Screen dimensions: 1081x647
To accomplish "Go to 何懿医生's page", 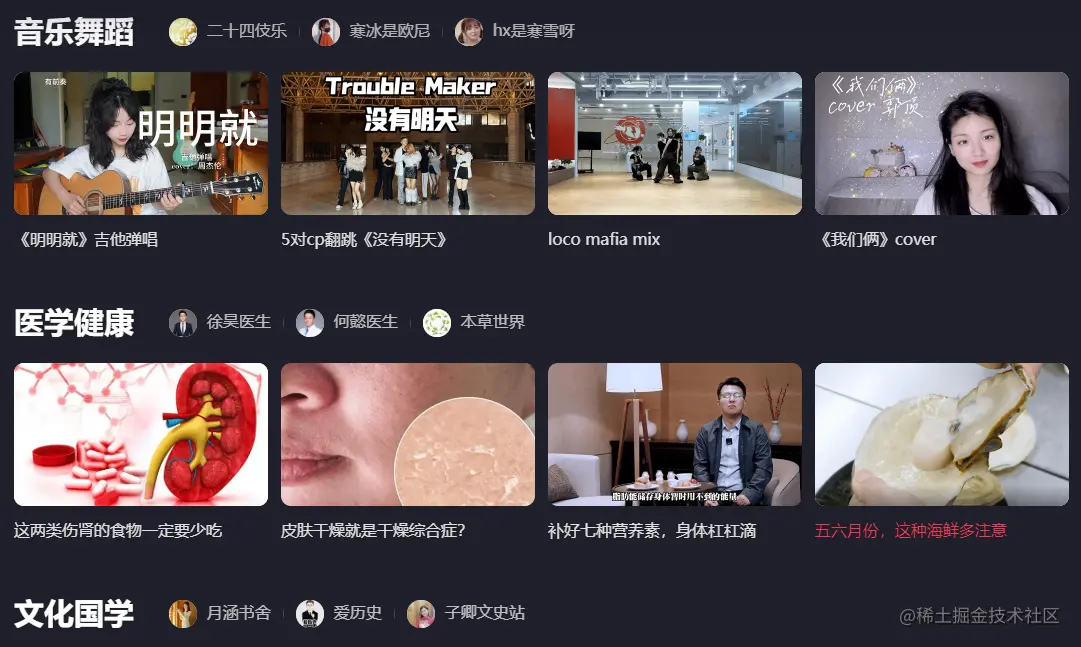I will 347,322.
